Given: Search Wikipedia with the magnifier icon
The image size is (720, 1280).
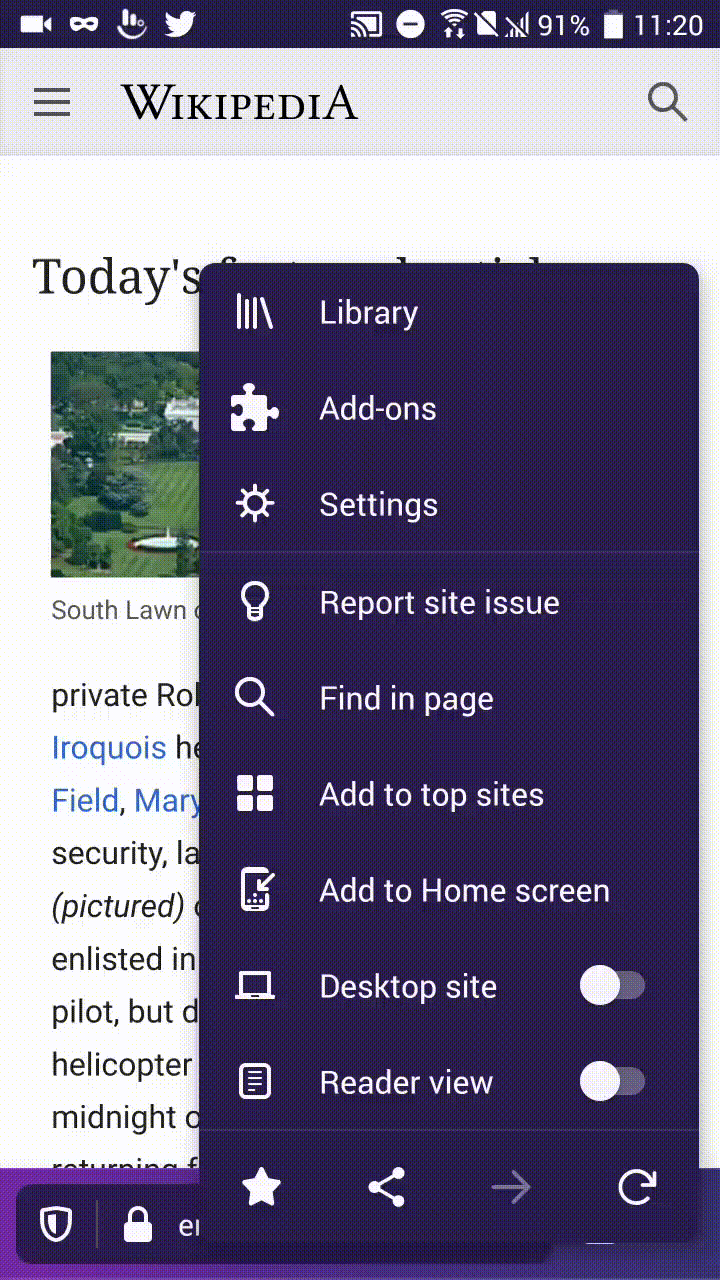Looking at the screenshot, I should [x=667, y=102].
